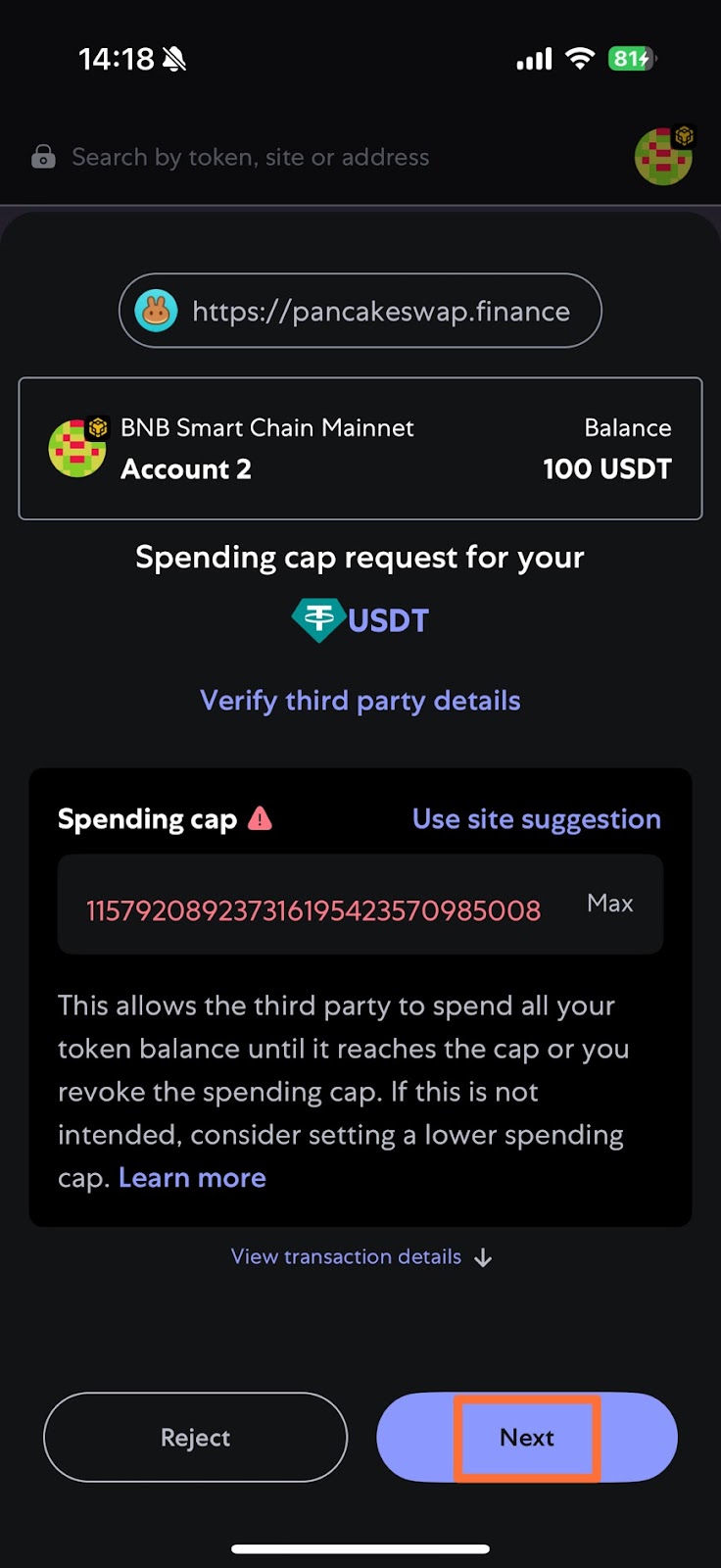The width and height of the screenshot is (721, 1568).
Task: Open the Learn more link
Action: 192,1177
